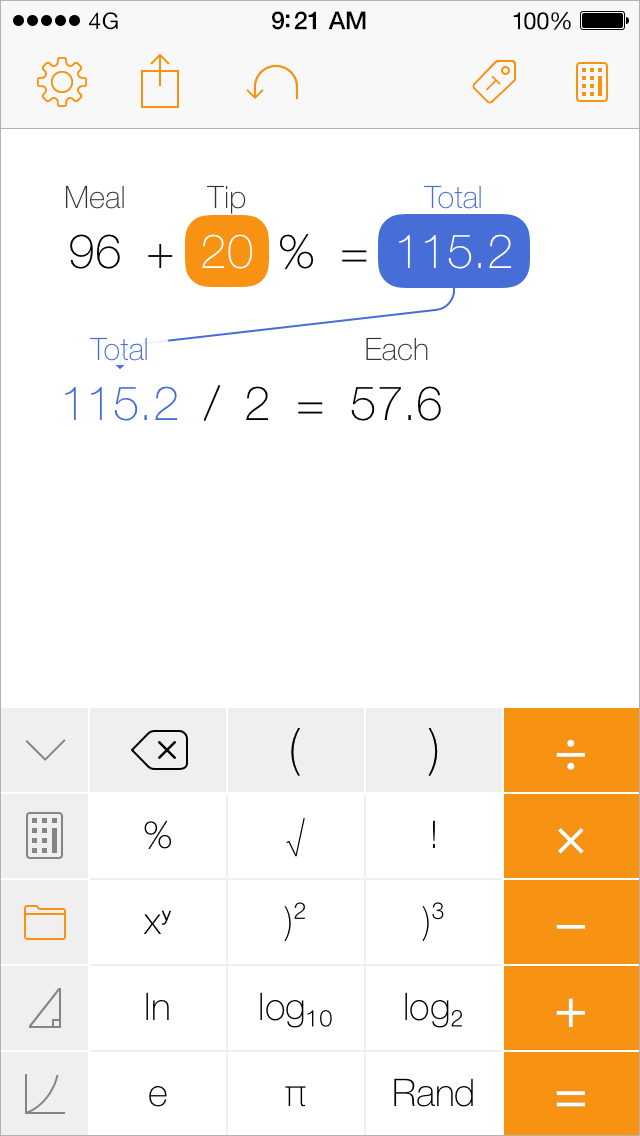Tap the calculator icon in the top bar
Image resolution: width=640 pixels, height=1136 pixels.
coord(592,82)
